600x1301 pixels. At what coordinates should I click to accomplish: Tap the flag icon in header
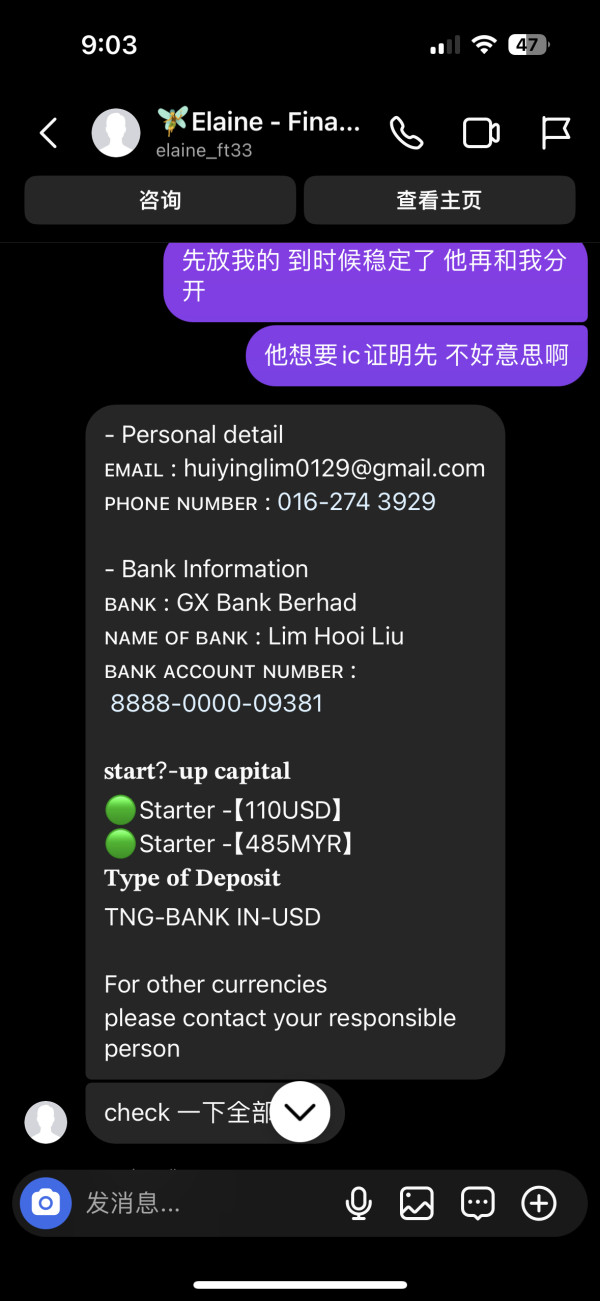click(555, 133)
